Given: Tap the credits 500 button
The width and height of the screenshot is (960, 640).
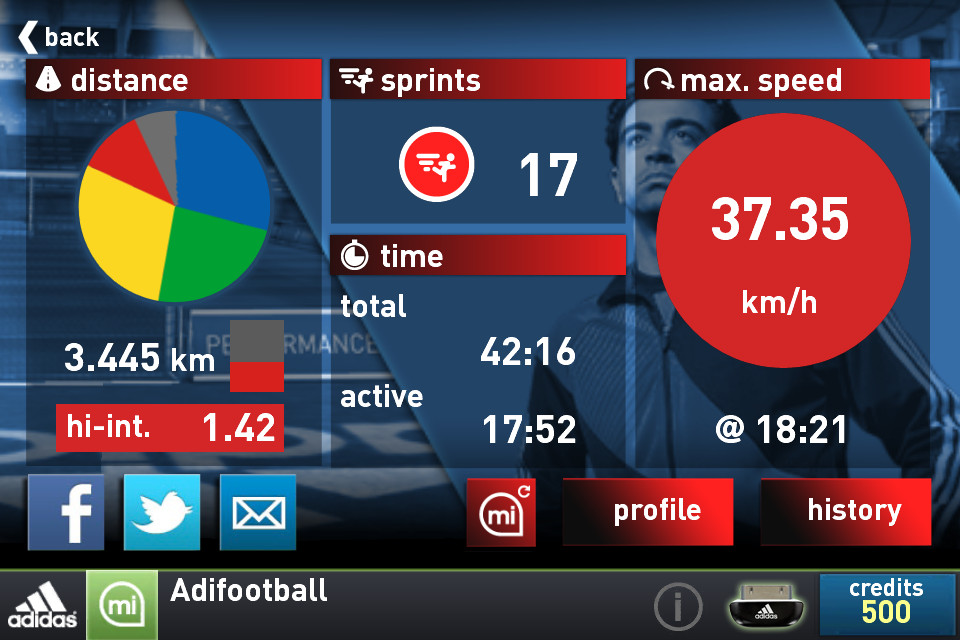Looking at the screenshot, I should tap(886, 601).
